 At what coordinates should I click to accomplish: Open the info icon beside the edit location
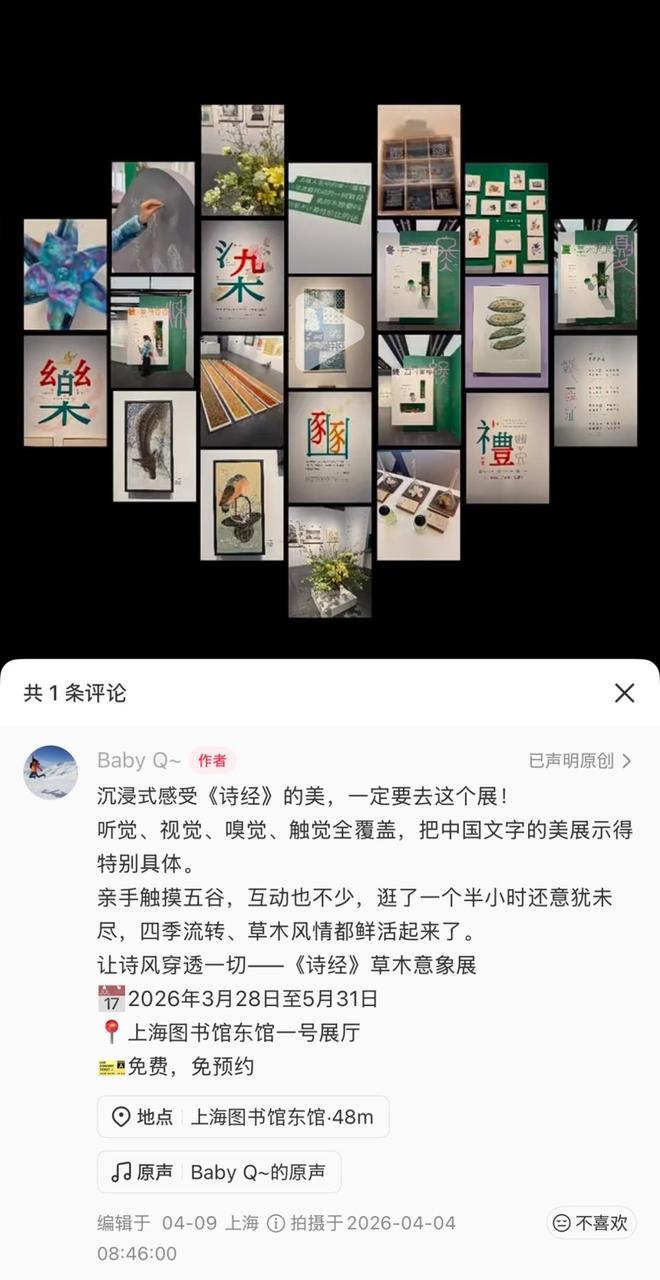pos(275,1222)
